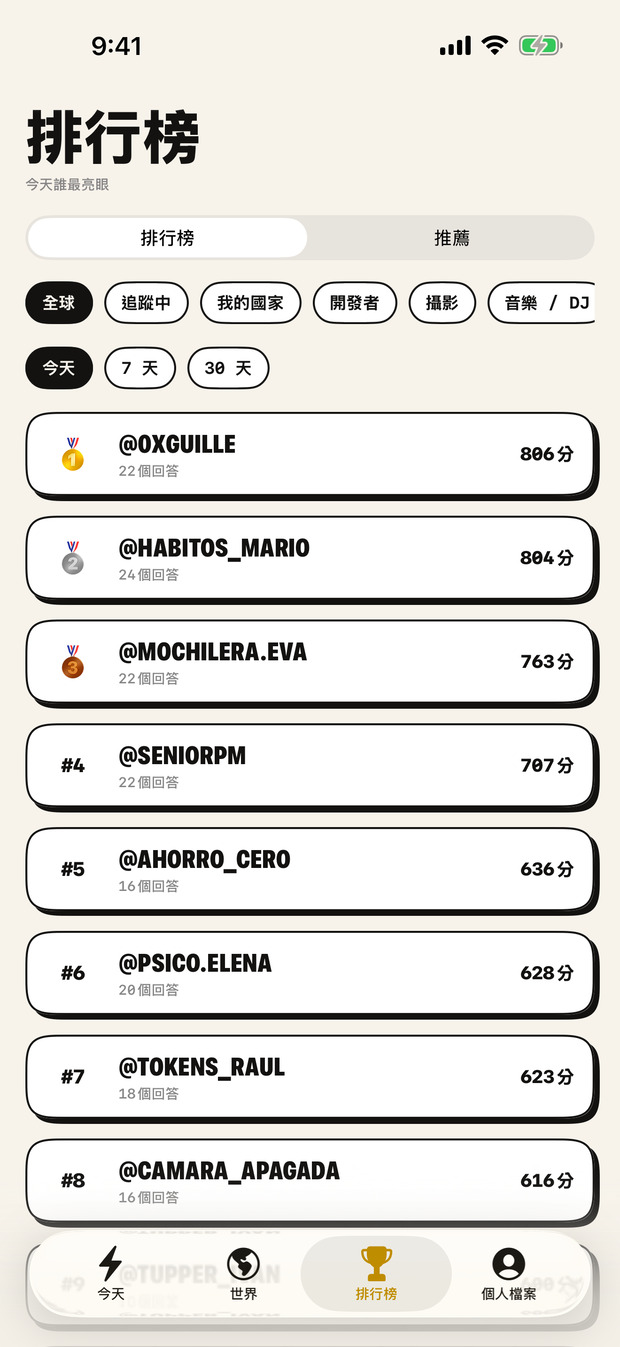This screenshot has height=1347, width=620.
Task: Open @OXGUILLE's leaderboard entry
Action: [x=310, y=454]
